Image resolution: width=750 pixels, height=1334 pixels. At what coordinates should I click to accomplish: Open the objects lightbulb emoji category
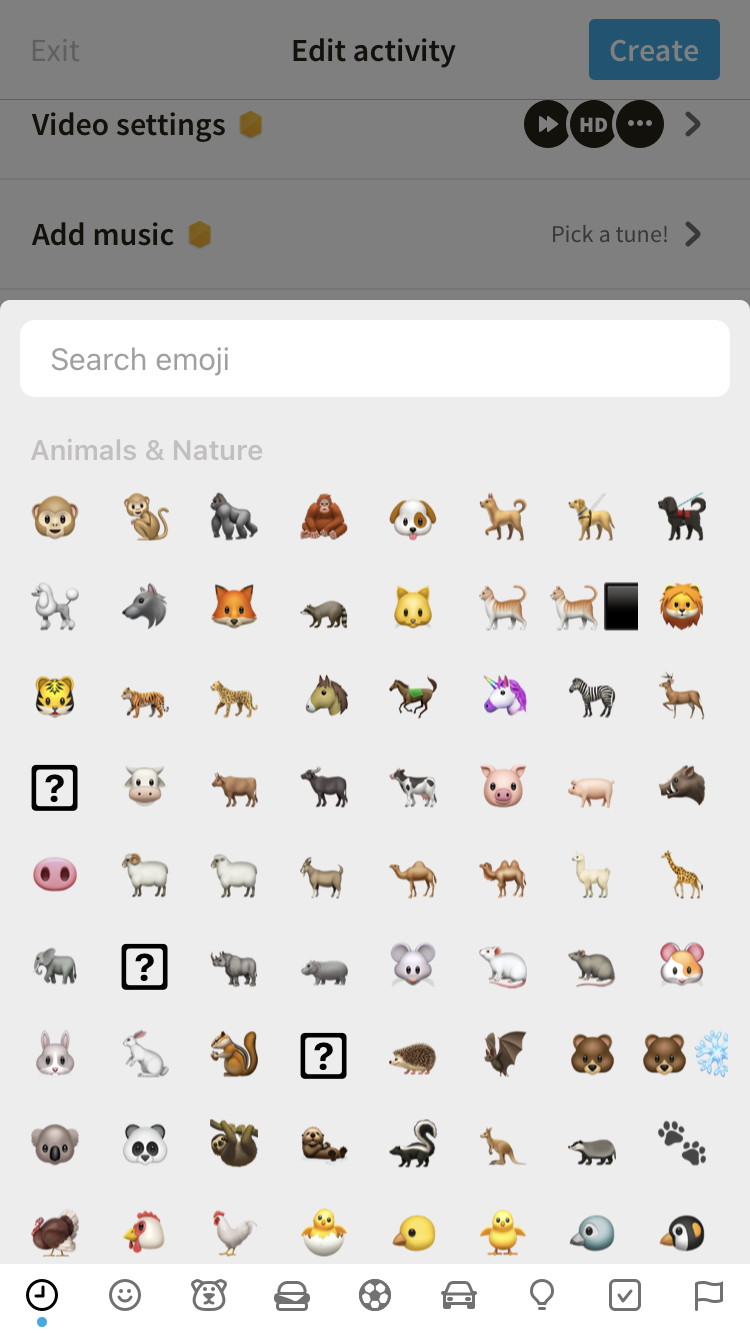point(541,1296)
